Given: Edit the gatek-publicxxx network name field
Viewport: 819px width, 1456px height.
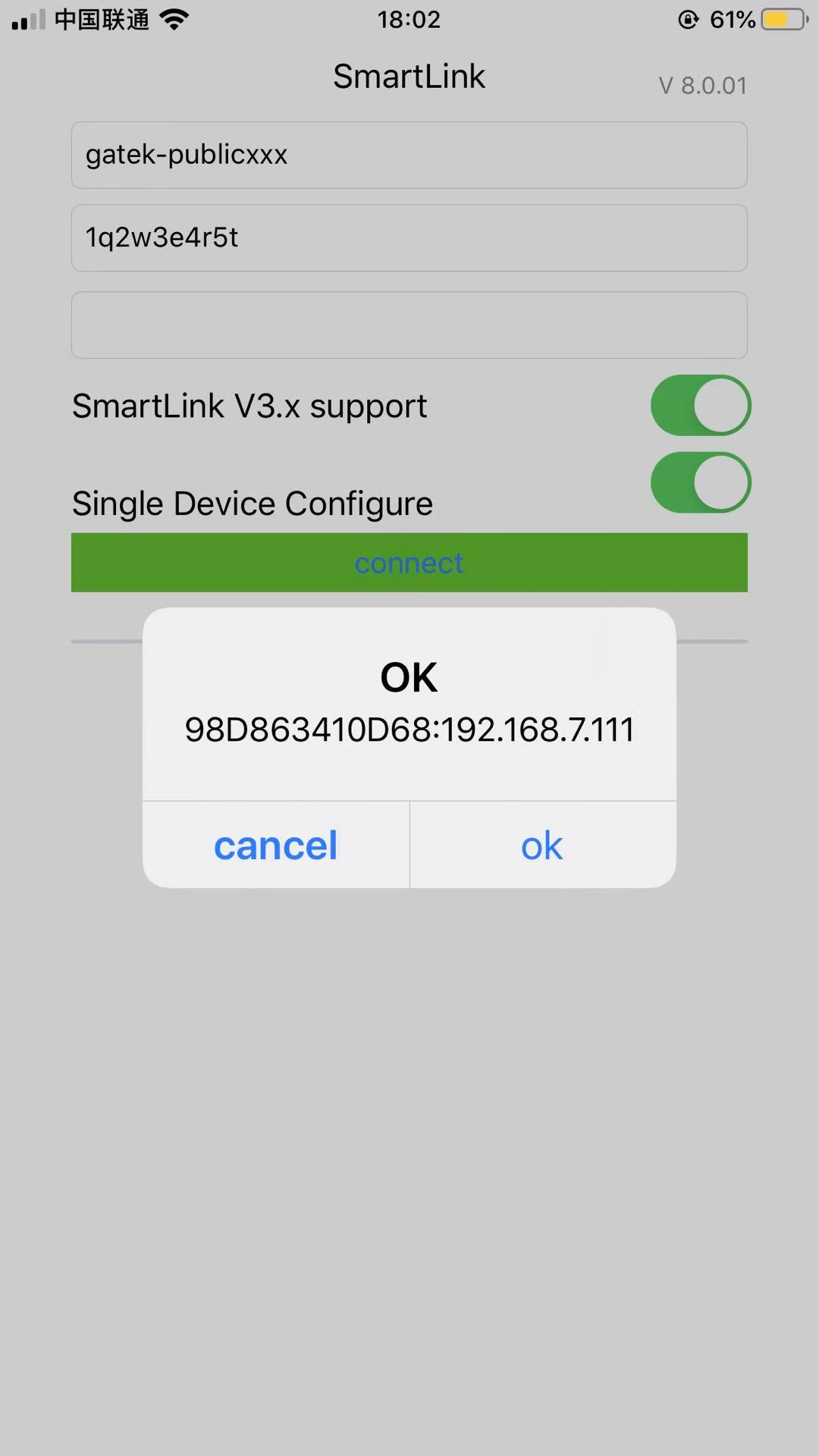Looking at the screenshot, I should click(x=409, y=155).
